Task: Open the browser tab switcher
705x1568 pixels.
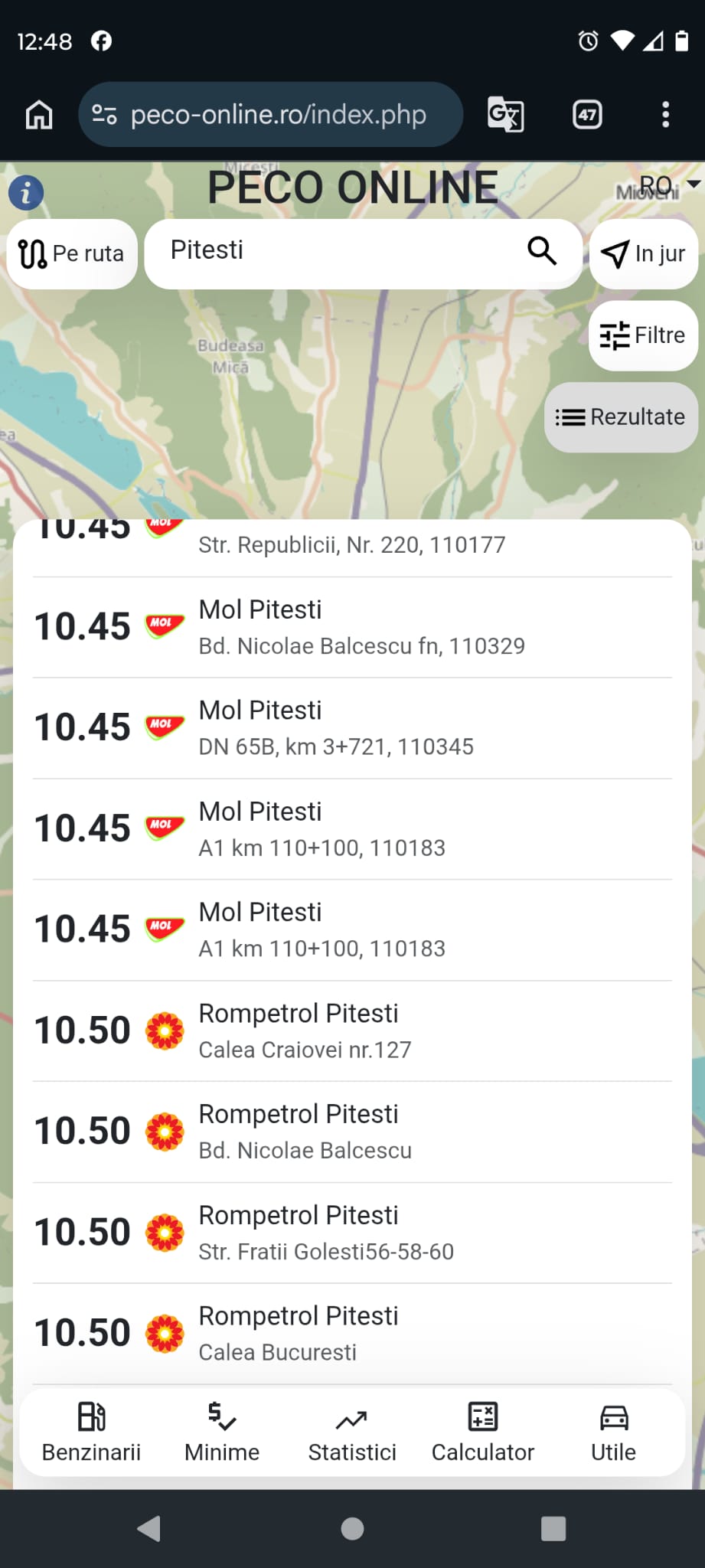Action: [x=587, y=115]
